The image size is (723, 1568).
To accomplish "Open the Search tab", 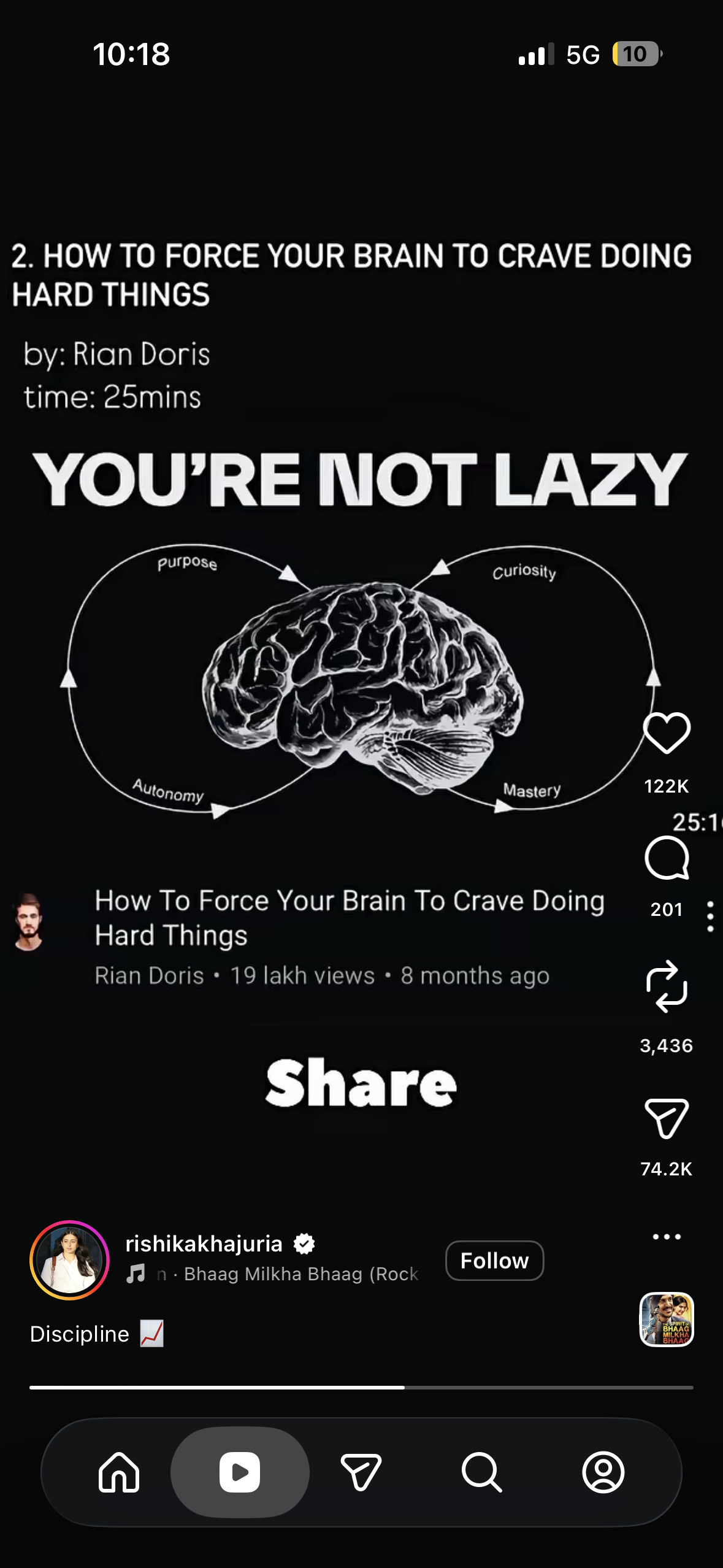I will tap(482, 1472).
